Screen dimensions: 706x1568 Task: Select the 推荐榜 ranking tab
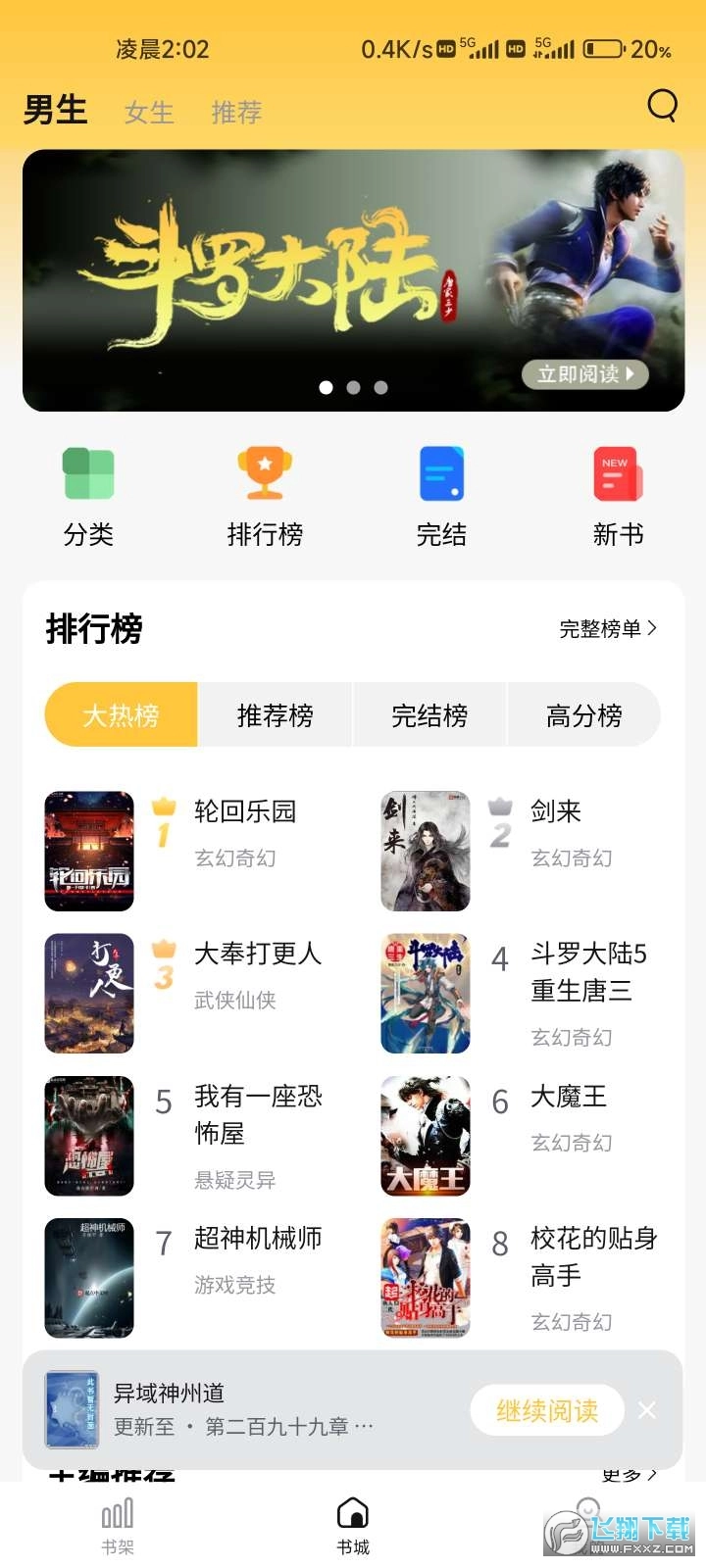275,715
